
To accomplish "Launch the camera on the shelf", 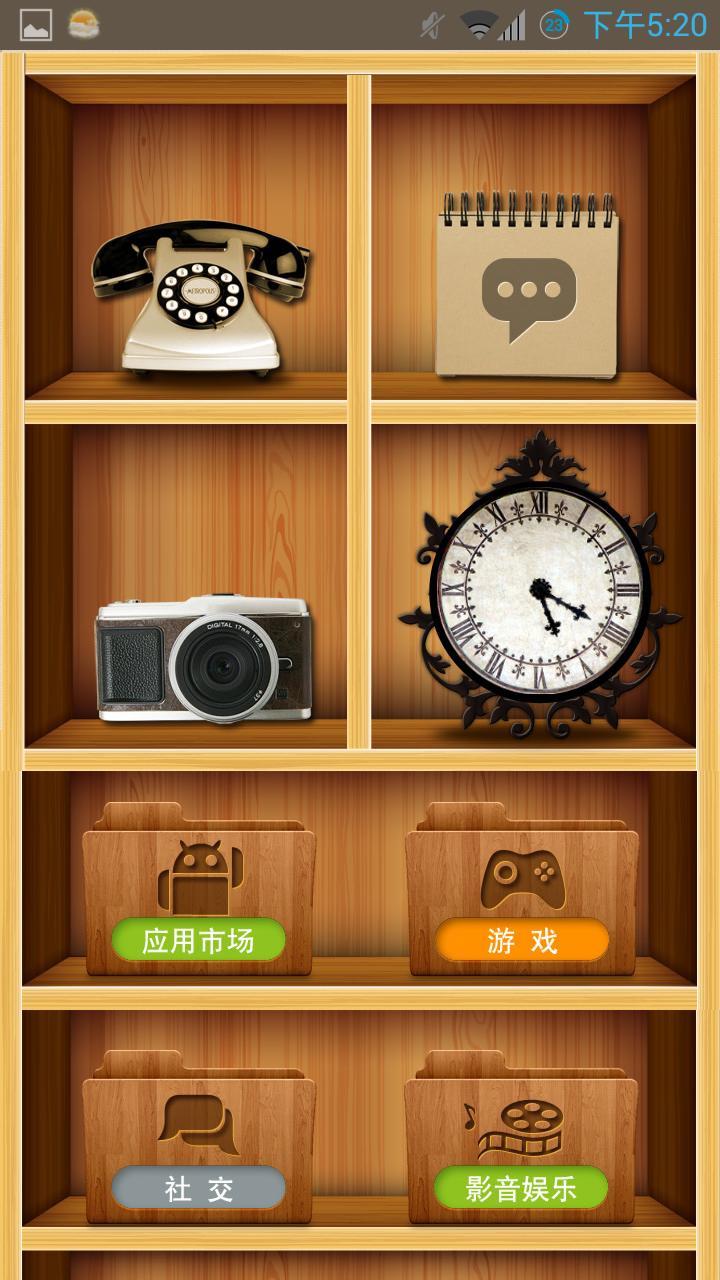I will (x=204, y=658).
